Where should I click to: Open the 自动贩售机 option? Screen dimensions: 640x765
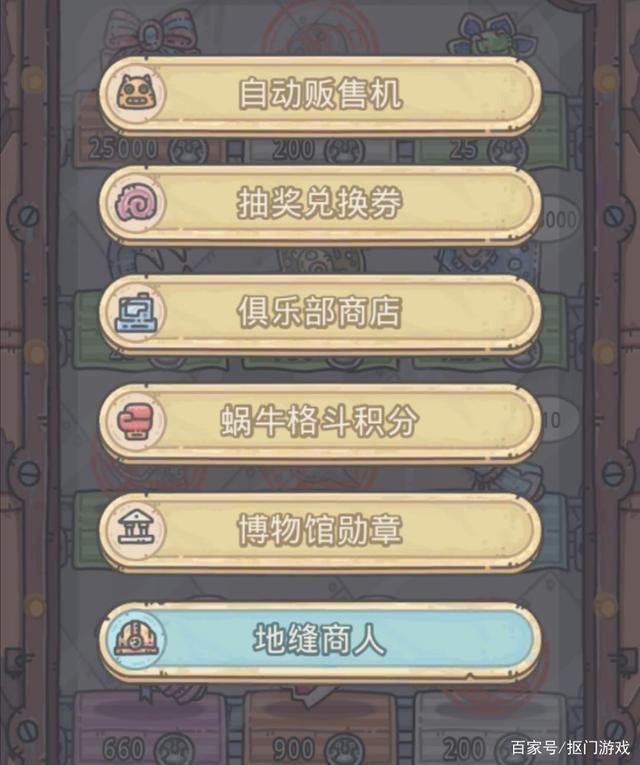(x=320, y=95)
